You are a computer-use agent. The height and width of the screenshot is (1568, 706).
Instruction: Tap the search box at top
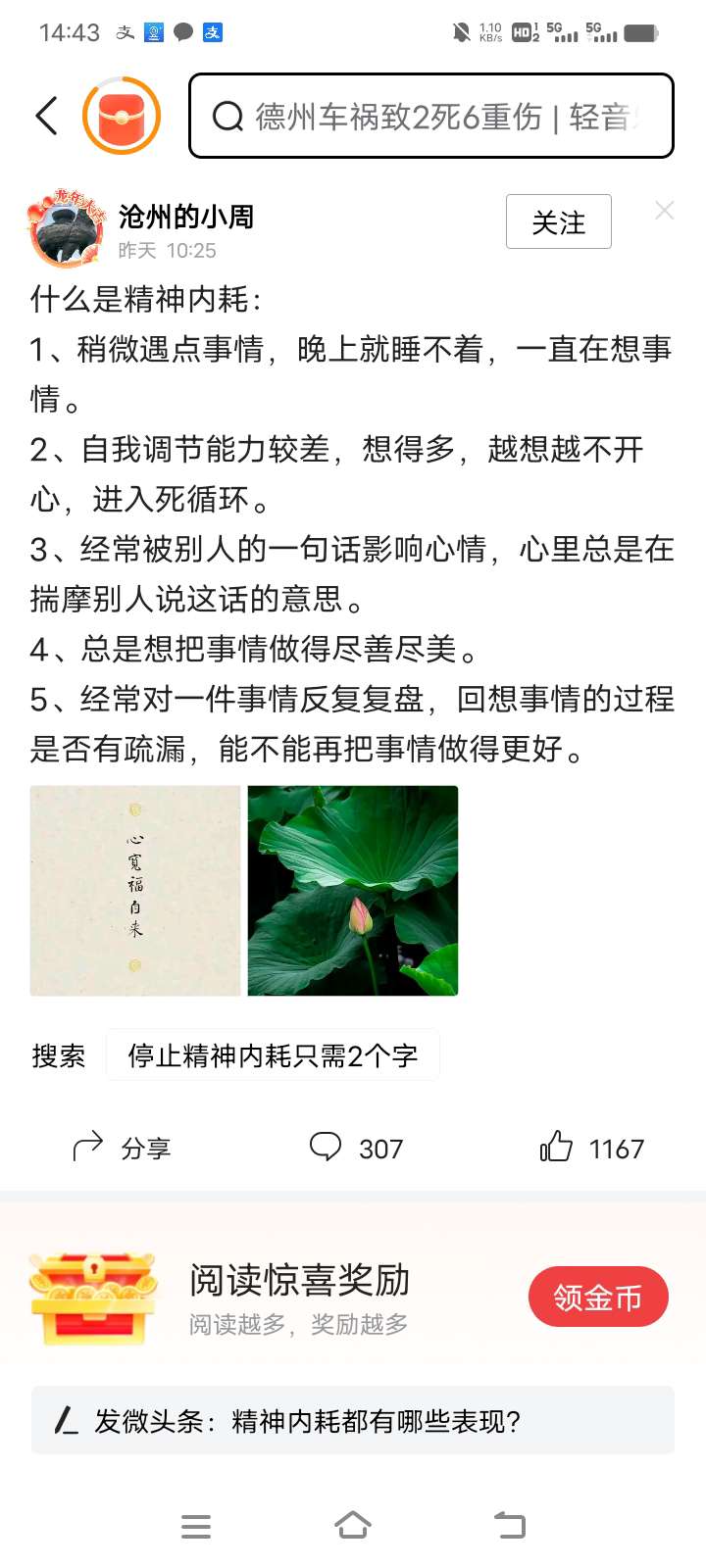tap(431, 116)
